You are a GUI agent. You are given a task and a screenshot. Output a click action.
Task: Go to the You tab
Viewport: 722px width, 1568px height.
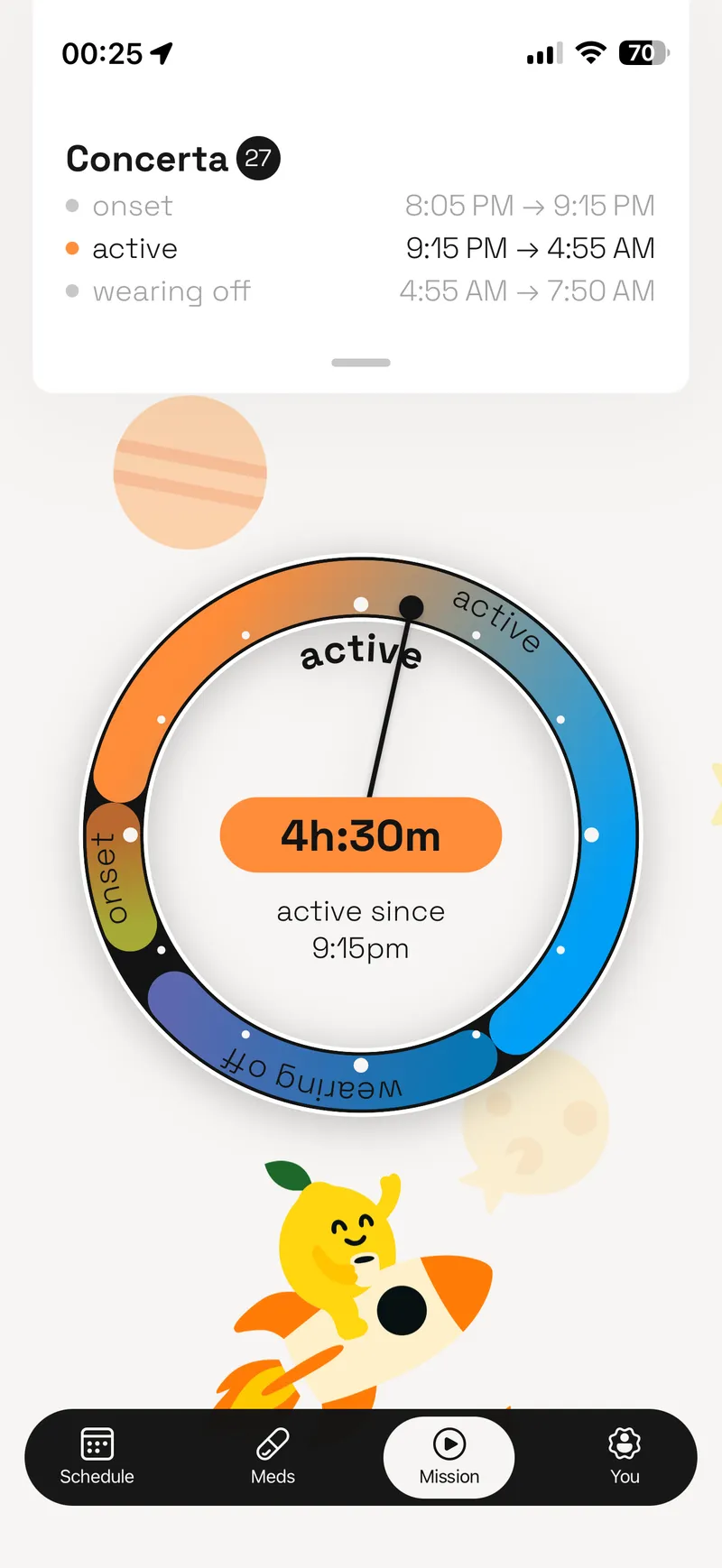point(624,1456)
